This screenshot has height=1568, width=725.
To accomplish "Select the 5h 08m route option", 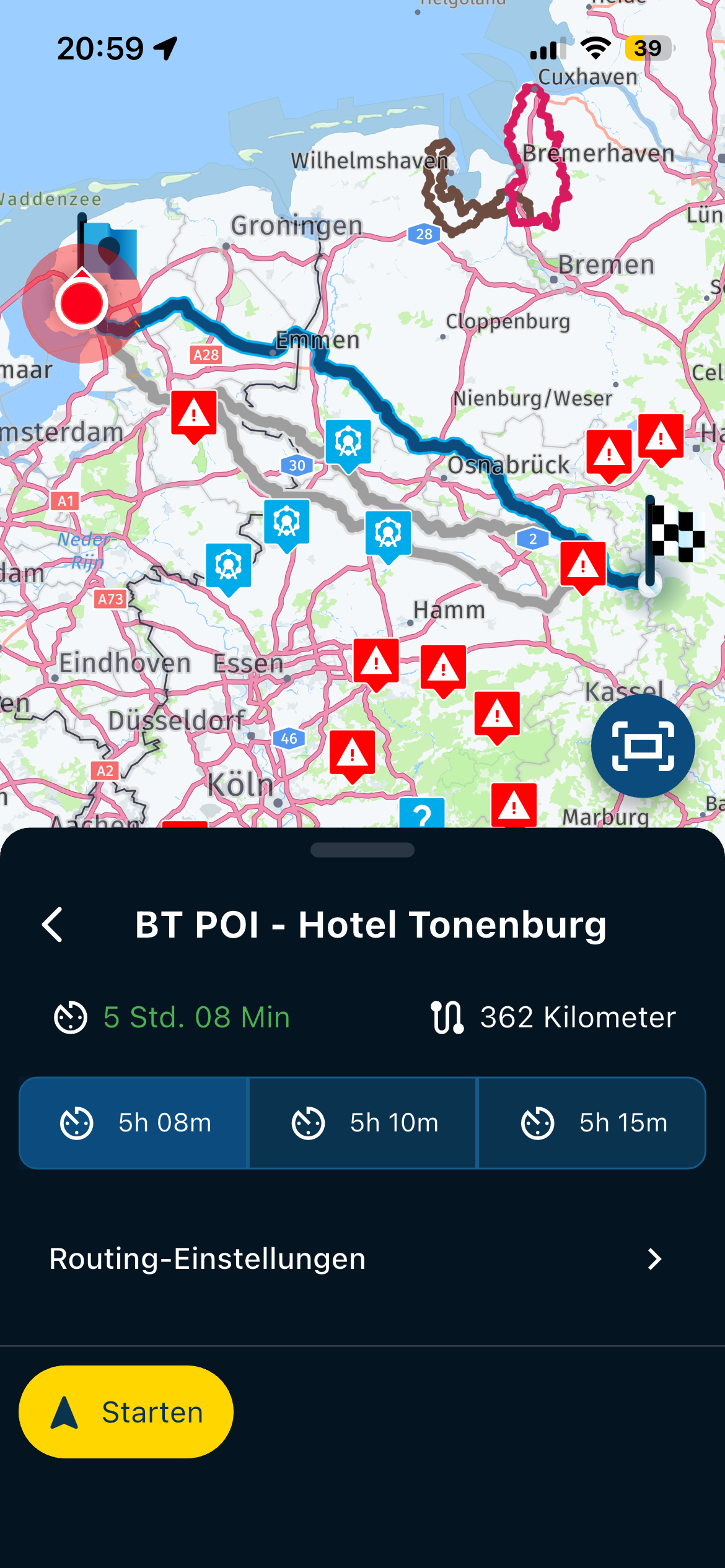I will [134, 1123].
